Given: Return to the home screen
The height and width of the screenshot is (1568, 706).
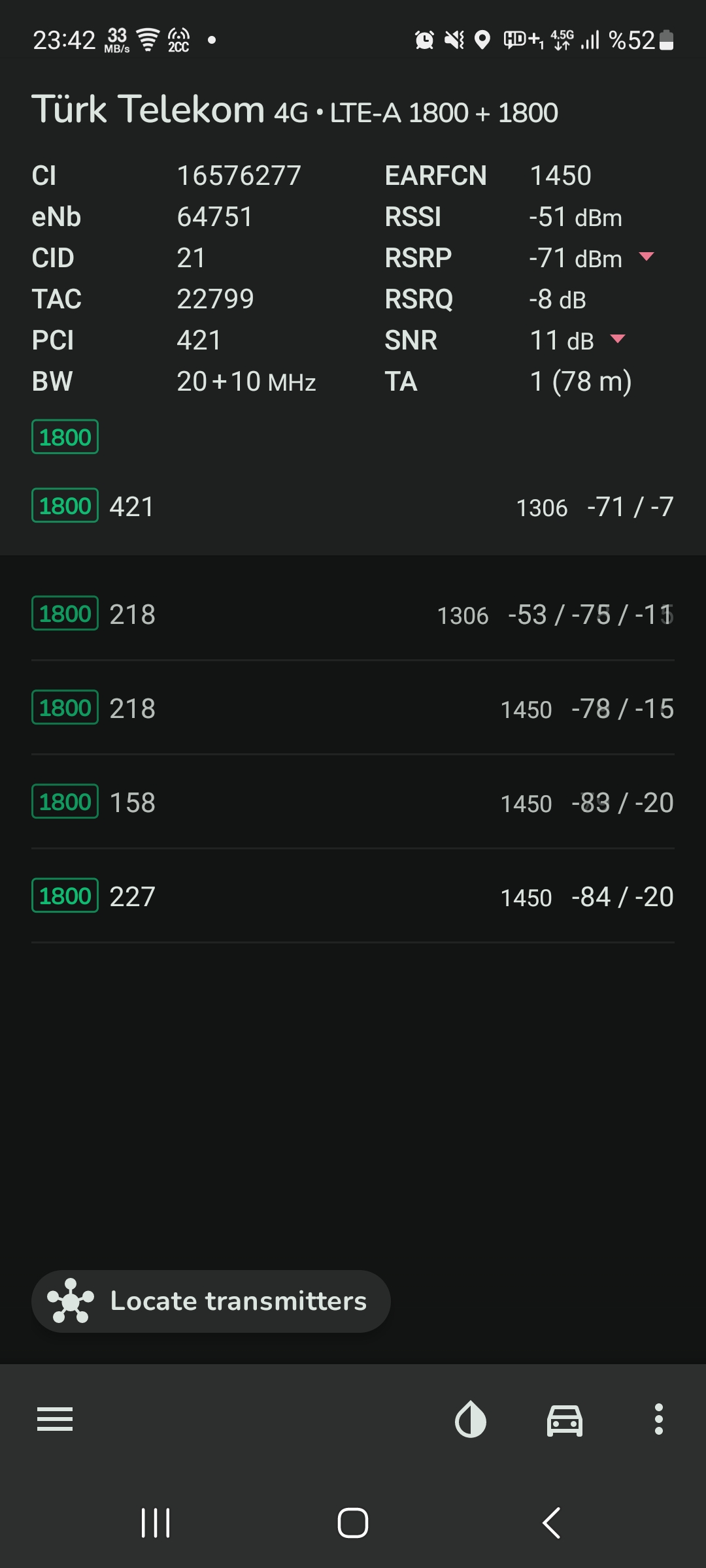Looking at the screenshot, I should (353, 1523).
